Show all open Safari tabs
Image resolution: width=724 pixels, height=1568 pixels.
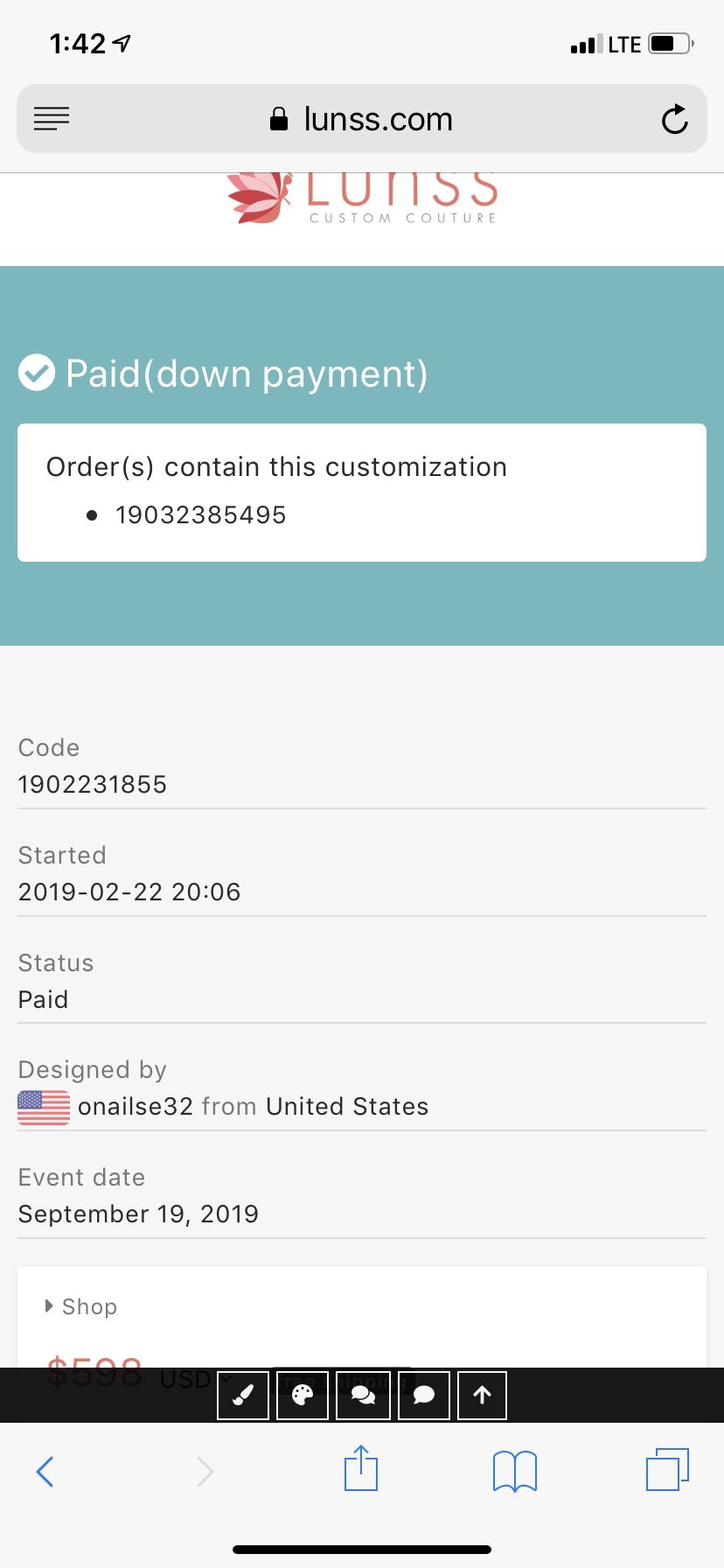click(668, 1469)
